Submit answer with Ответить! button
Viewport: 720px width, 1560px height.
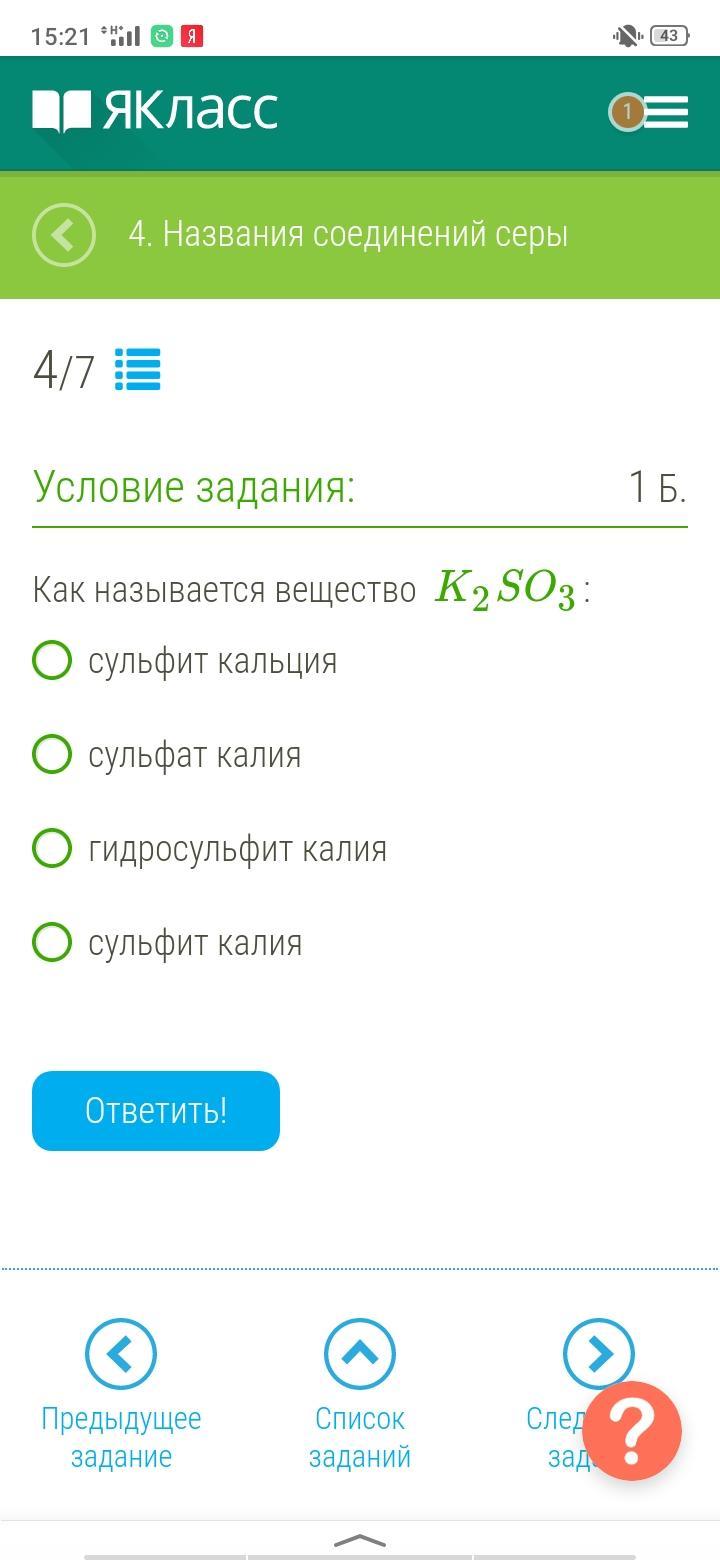[x=156, y=1111]
